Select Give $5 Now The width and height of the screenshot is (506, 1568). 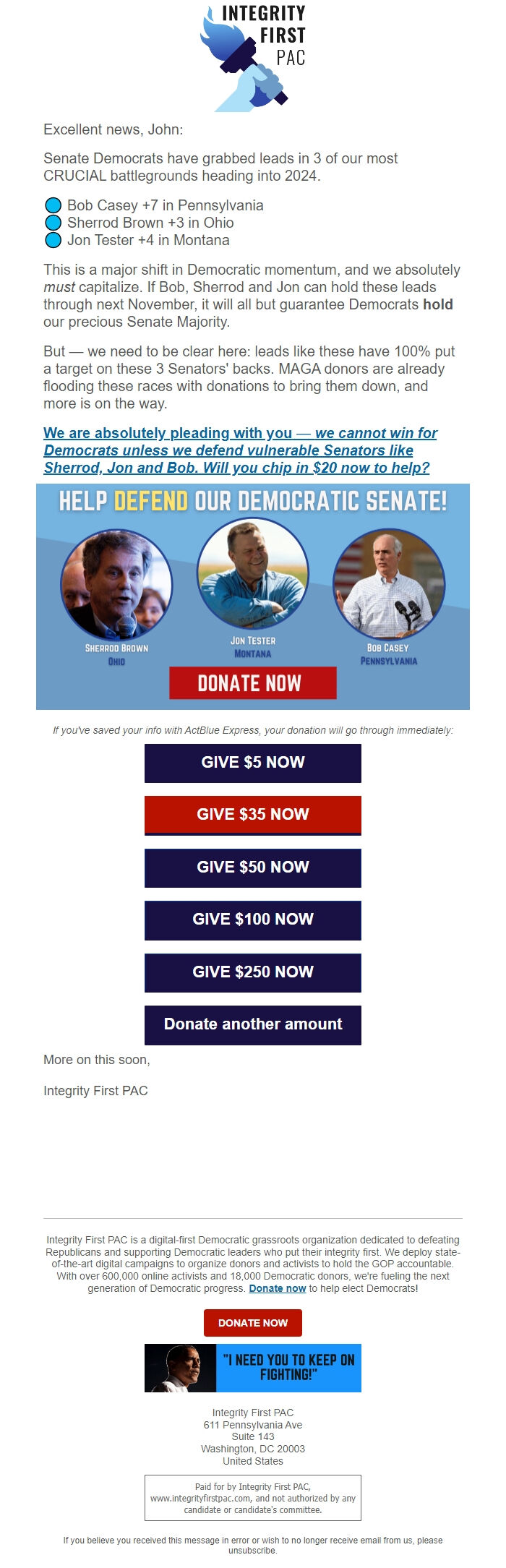252,763
